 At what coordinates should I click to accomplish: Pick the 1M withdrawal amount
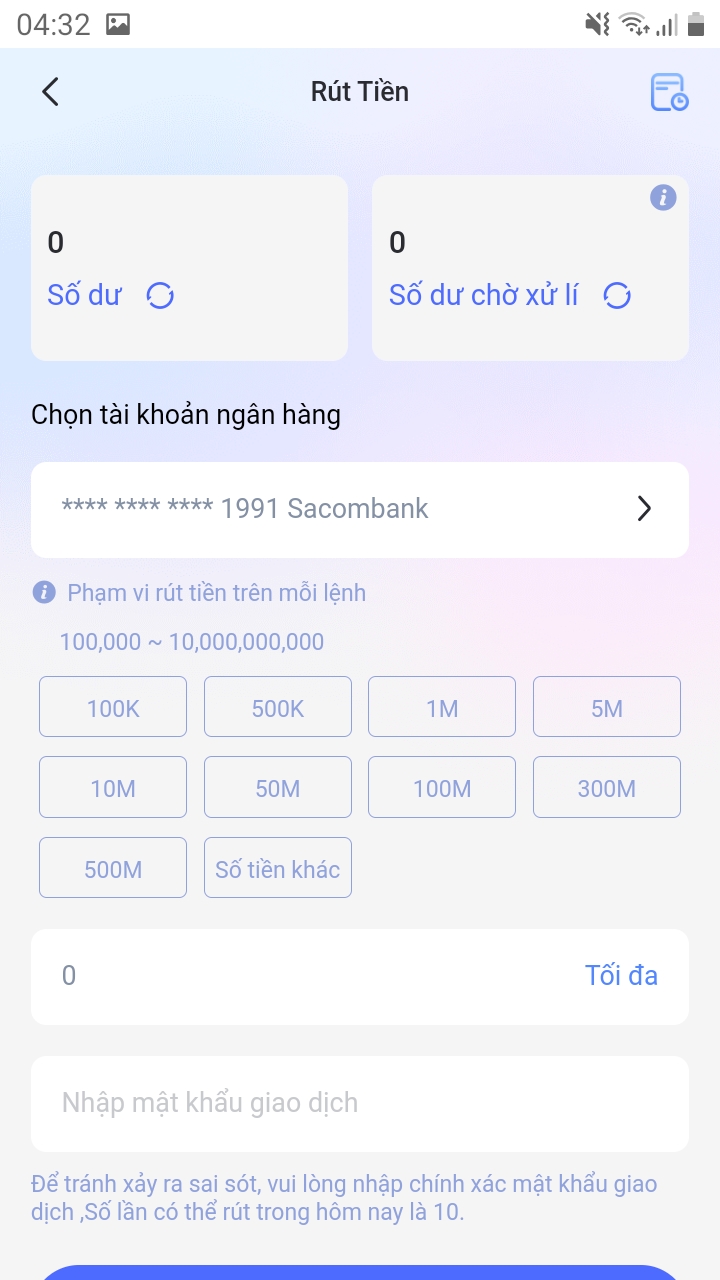click(442, 707)
